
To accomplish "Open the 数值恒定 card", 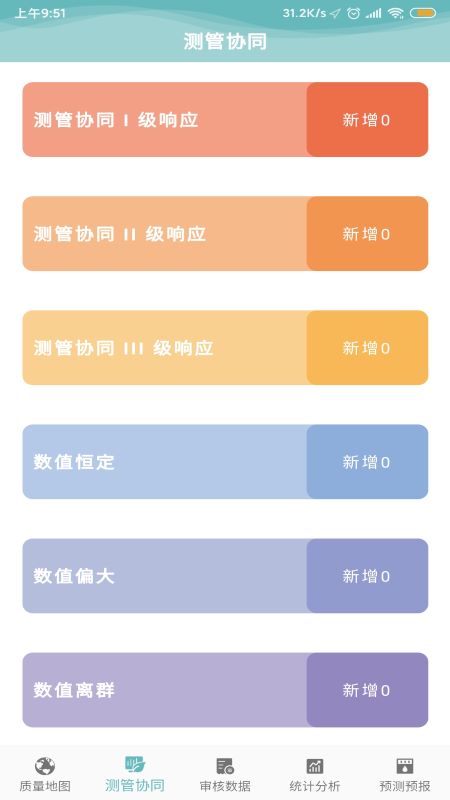I will pyautogui.click(x=225, y=462).
